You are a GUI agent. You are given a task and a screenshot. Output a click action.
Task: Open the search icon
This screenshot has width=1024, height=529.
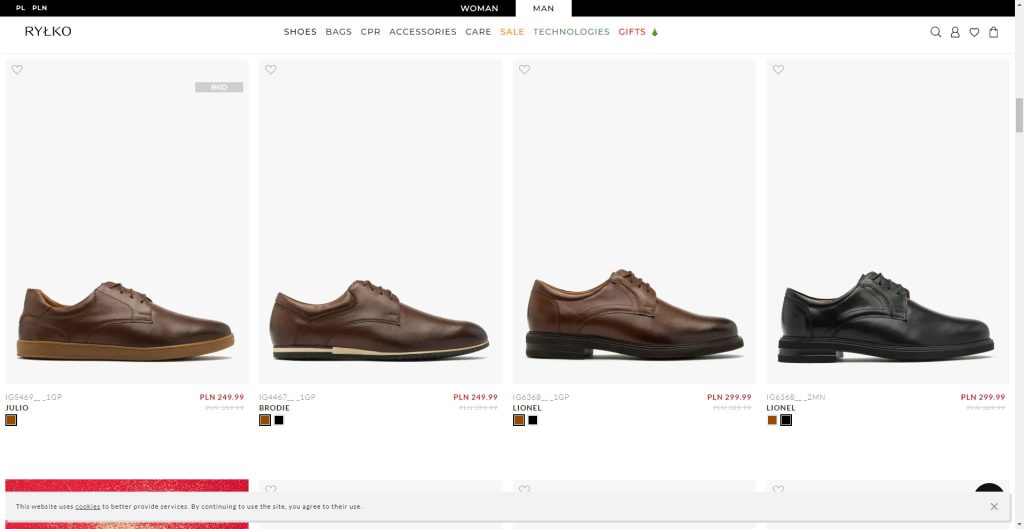point(936,32)
